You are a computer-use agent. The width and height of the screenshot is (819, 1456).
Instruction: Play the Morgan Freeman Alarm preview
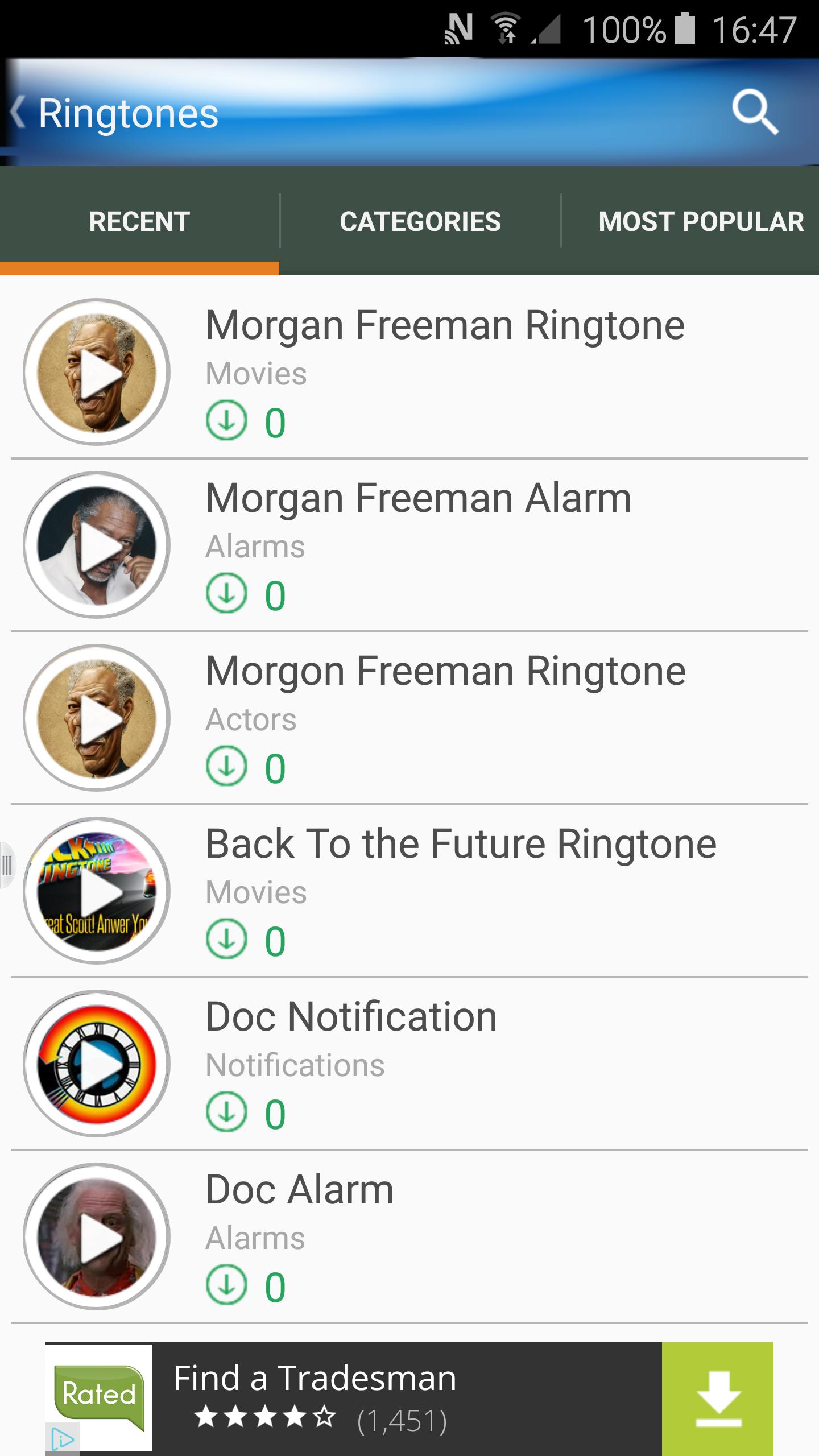97,545
